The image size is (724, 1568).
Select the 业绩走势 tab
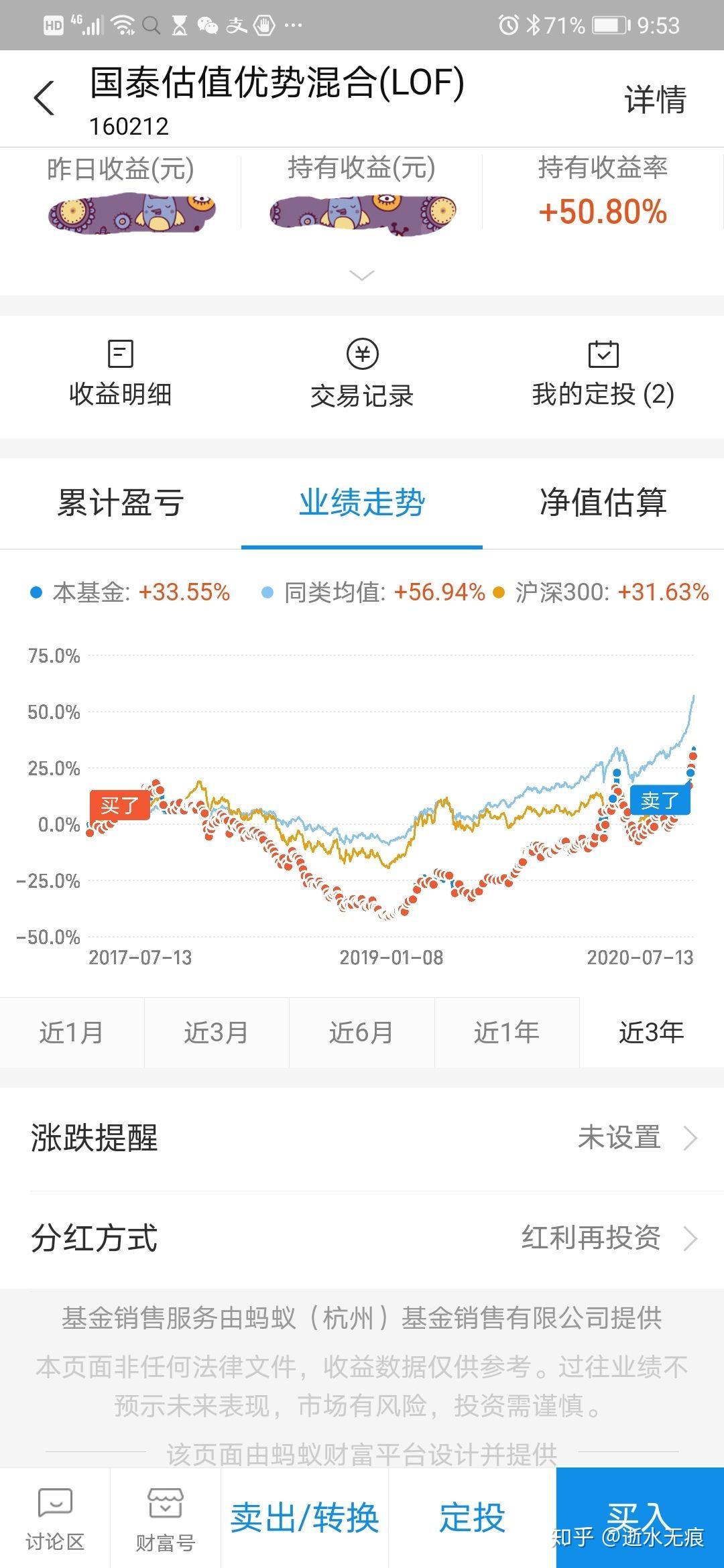click(x=362, y=503)
